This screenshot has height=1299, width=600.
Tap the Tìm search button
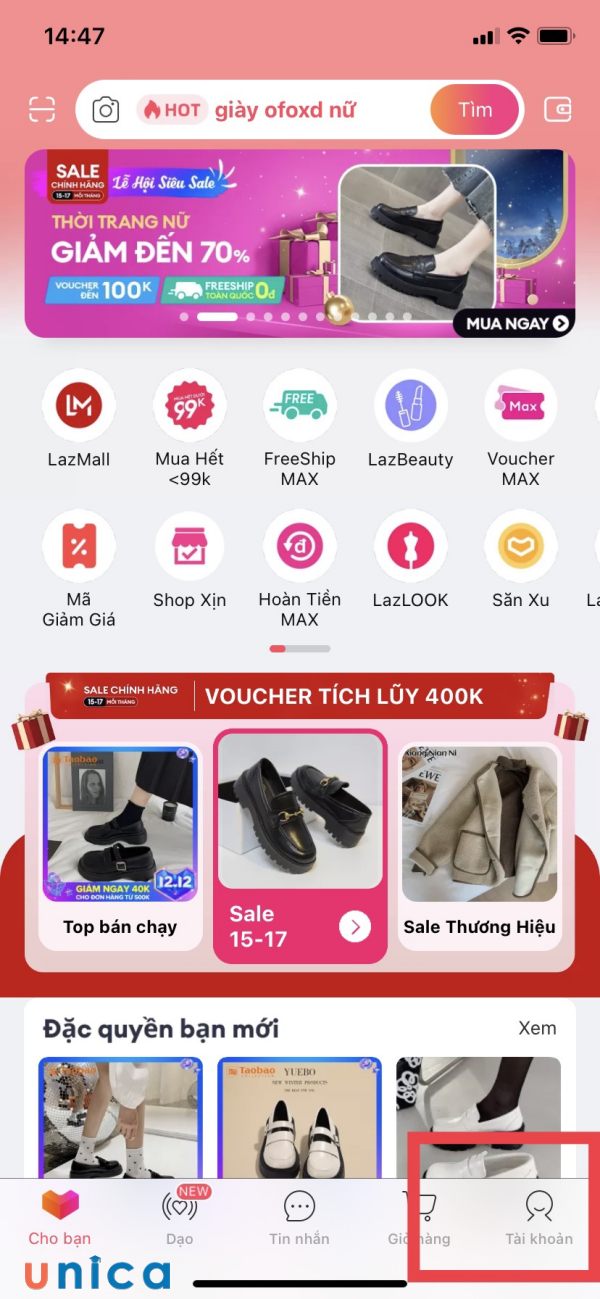475,110
